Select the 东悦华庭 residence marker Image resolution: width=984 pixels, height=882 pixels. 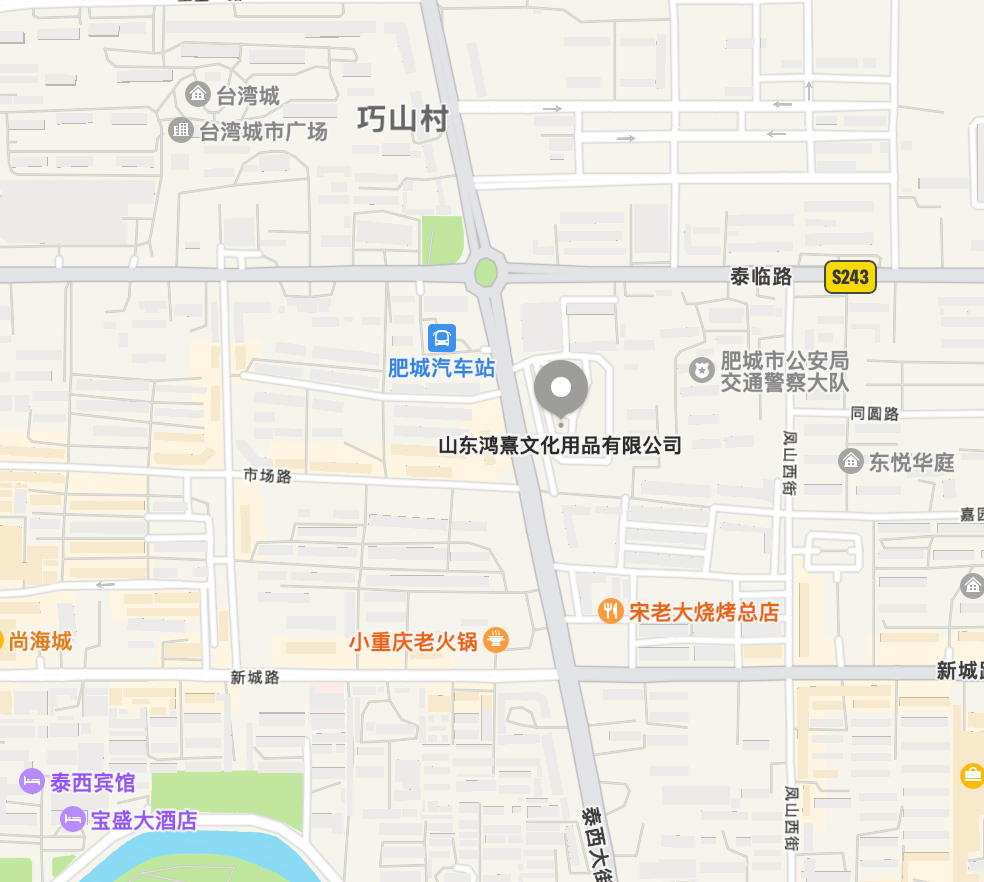851,461
